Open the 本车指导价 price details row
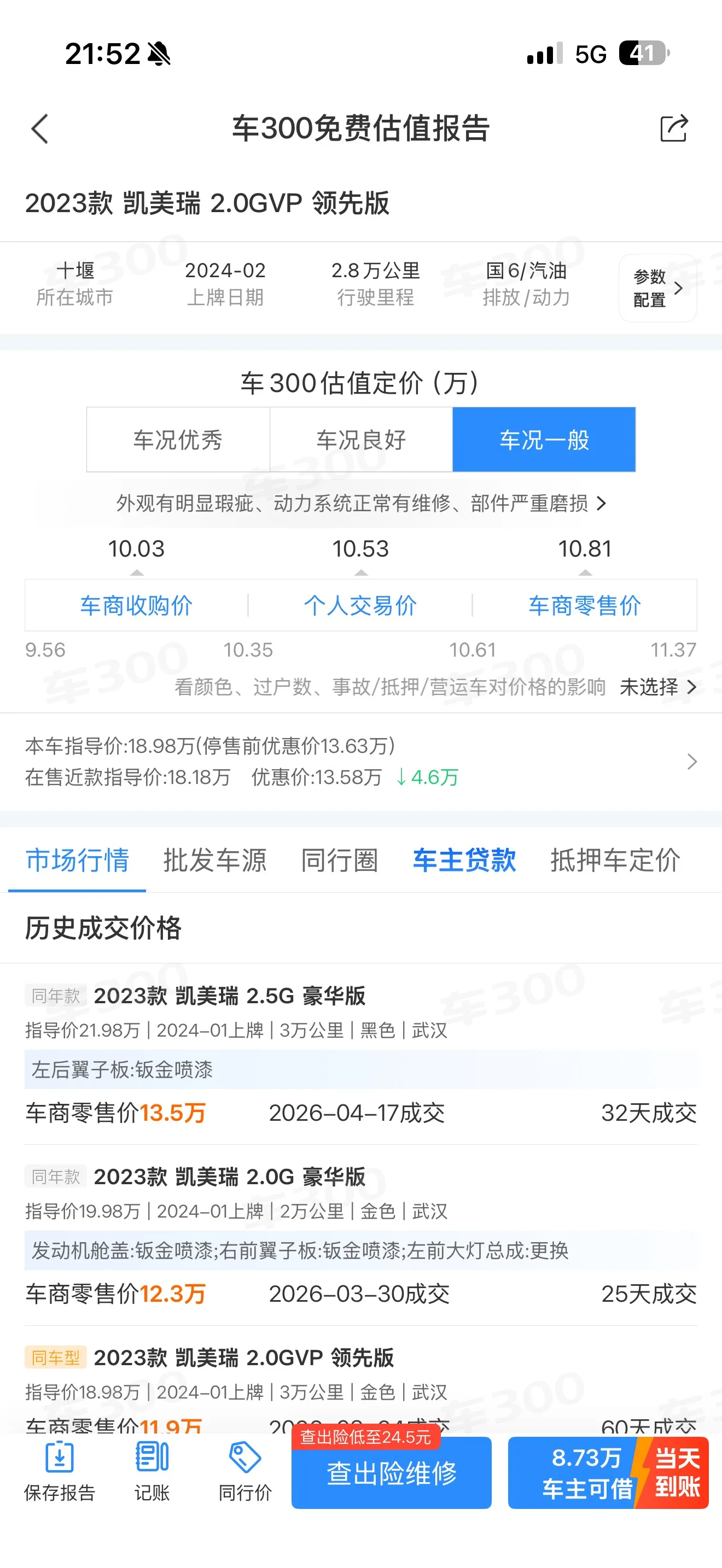The width and height of the screenshot is (722, 1568). tap(361, 762)
